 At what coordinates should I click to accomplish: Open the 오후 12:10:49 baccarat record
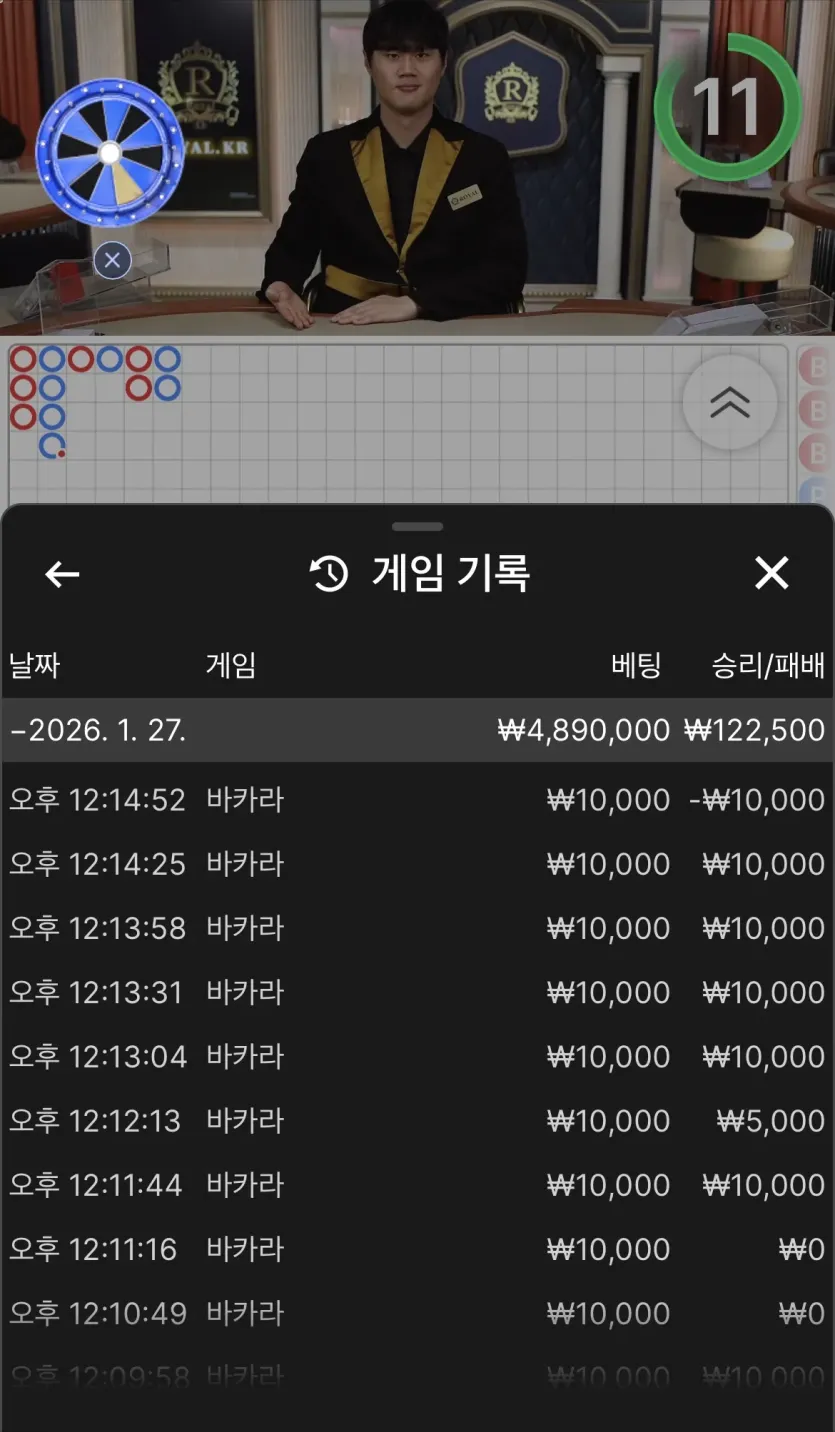coord(417,1313)
